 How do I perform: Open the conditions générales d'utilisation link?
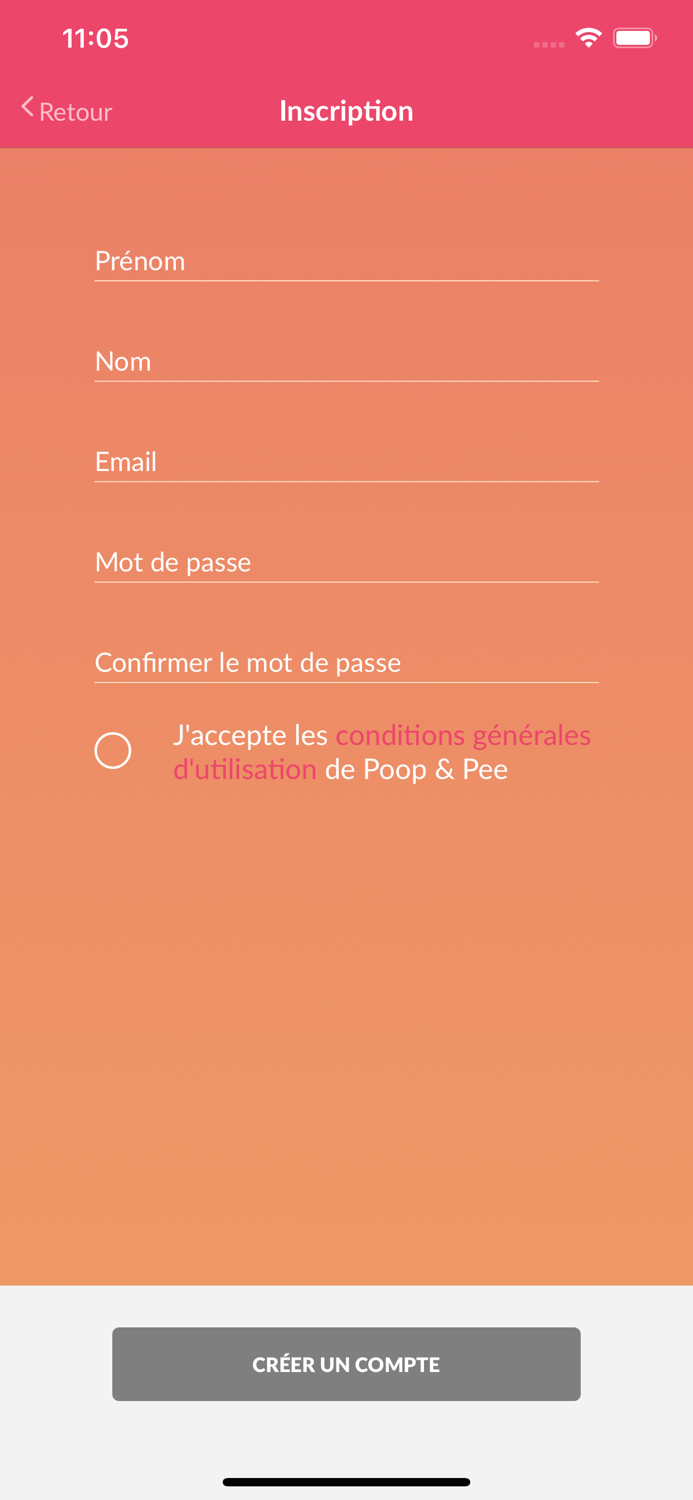pyautogui.click(x=462, y=736)
